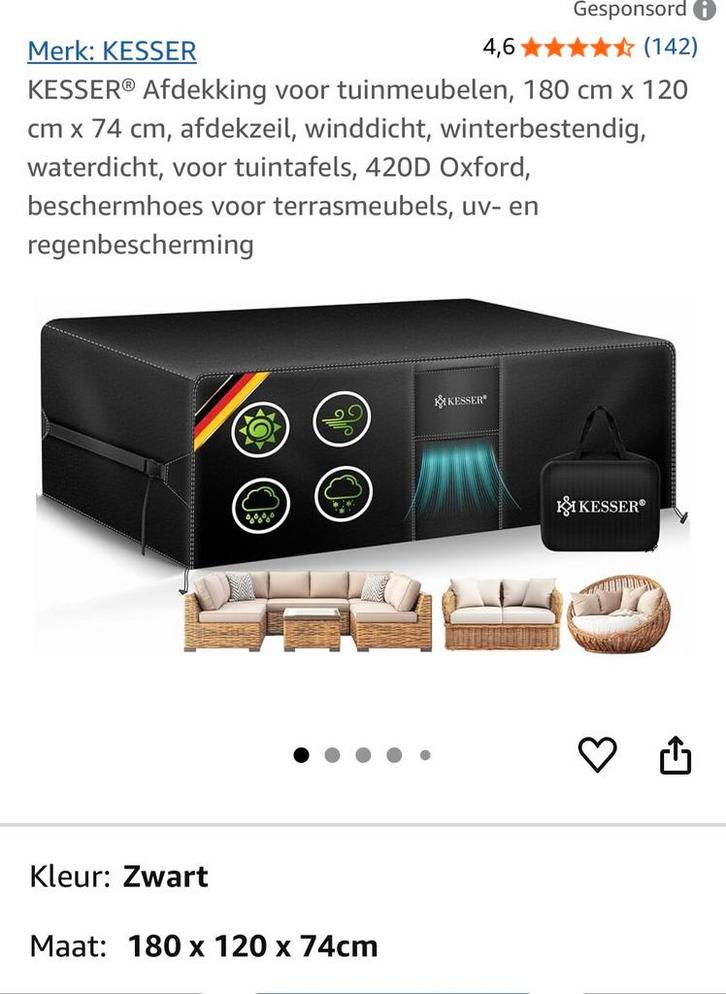Select the fifth carousel dot
The width and height of the screenshot is (726, 994).
tap(424, 757)
